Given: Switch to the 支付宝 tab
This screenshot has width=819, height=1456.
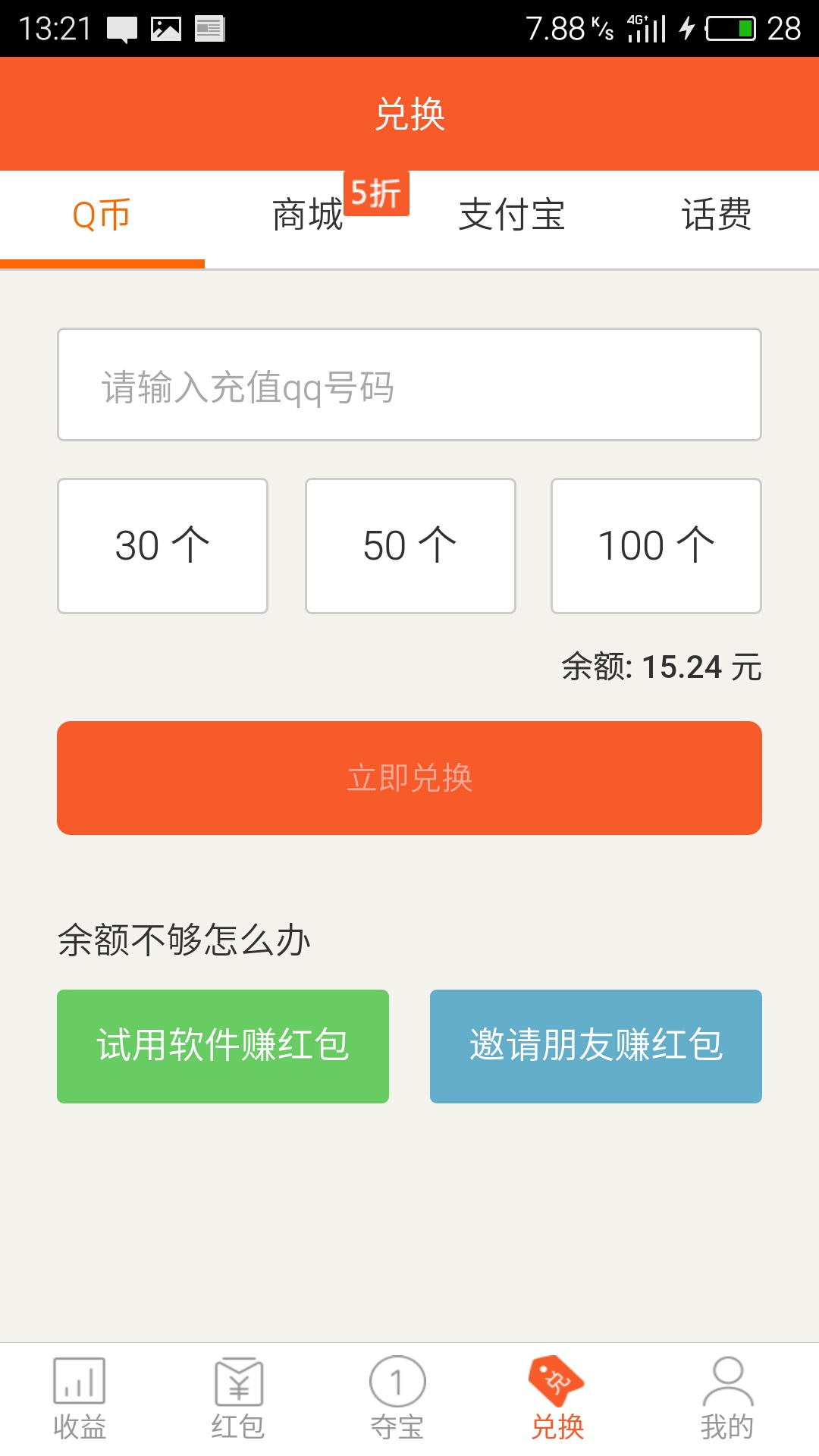Looking at the screenshot, I should 512,216.
